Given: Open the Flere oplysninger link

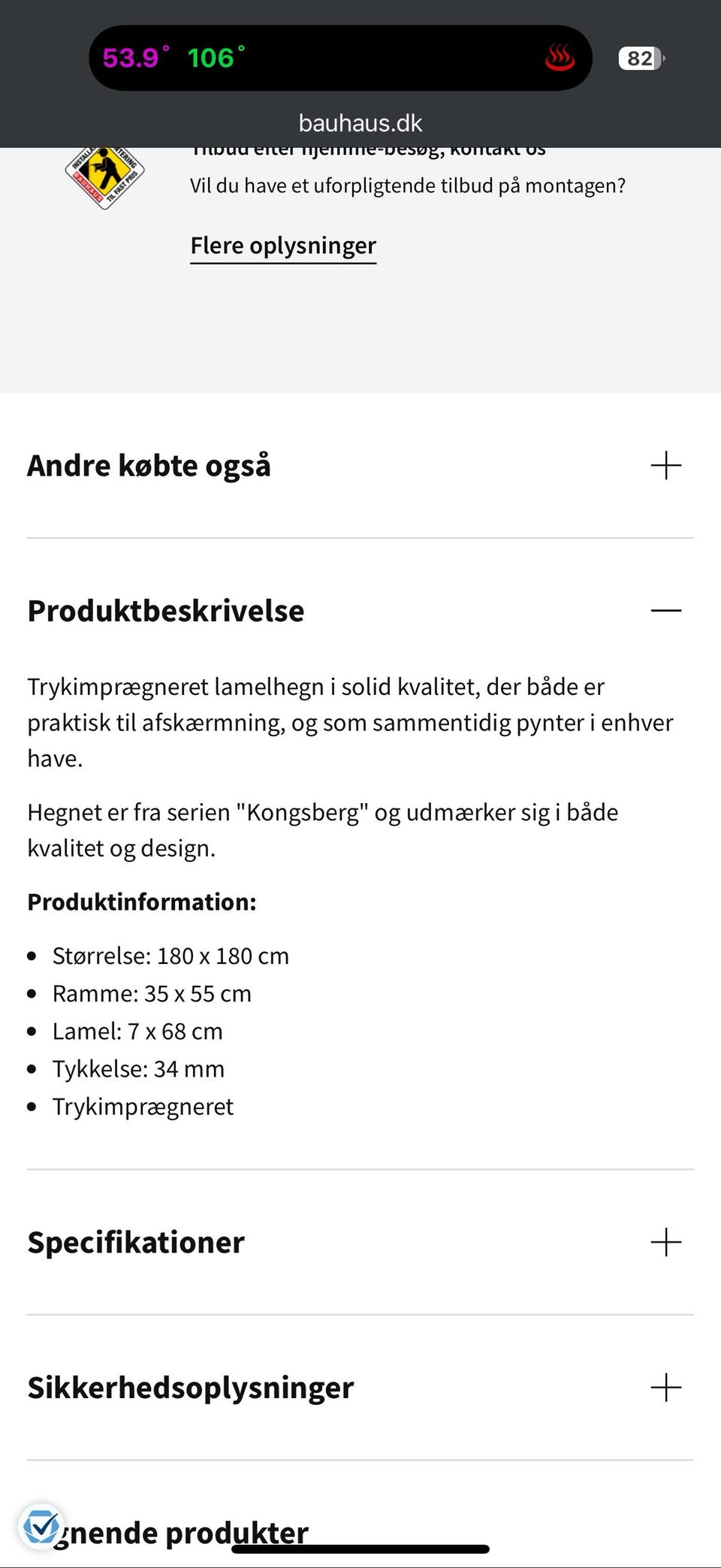Looking at the screenshot, I should (x=282, y=245).
